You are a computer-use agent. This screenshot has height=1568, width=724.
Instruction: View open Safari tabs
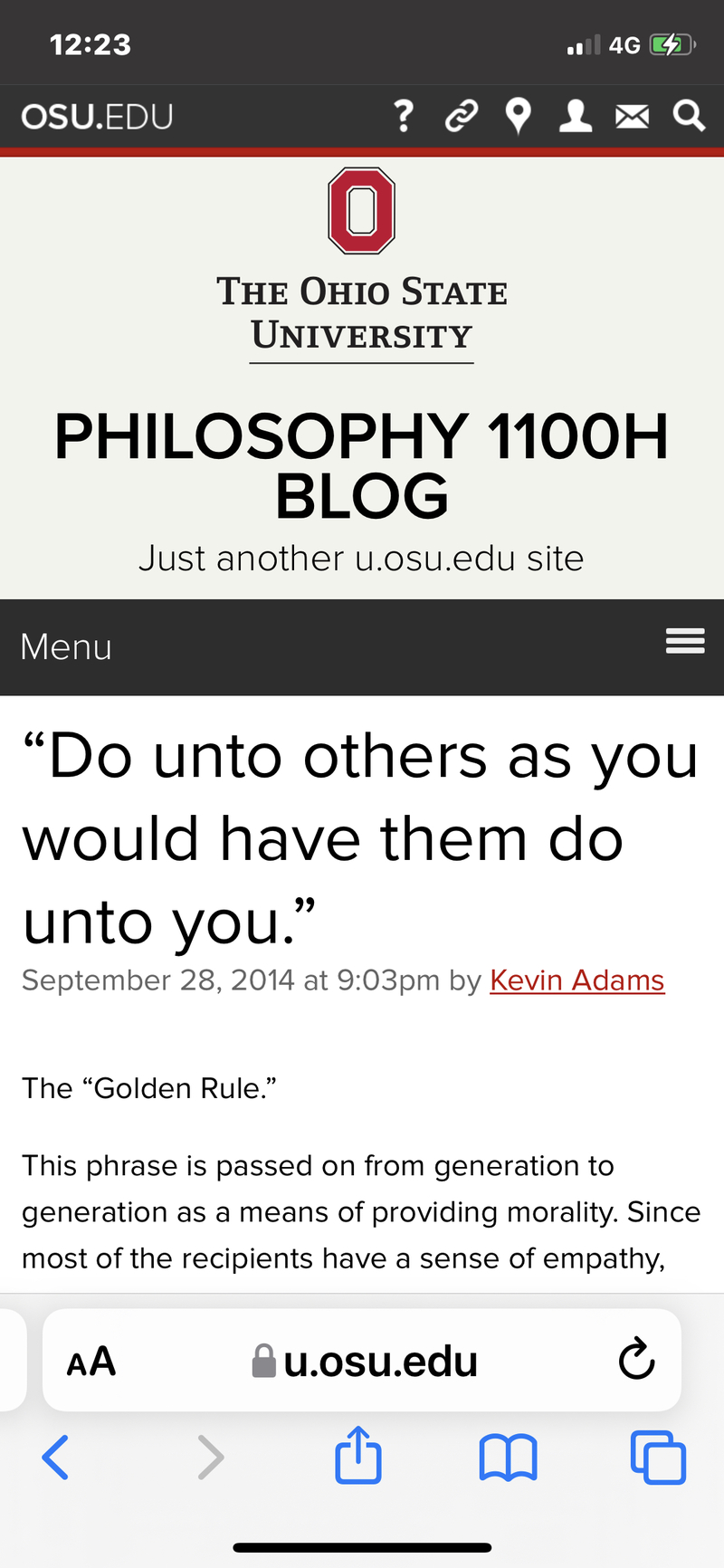click(658, 1458)
